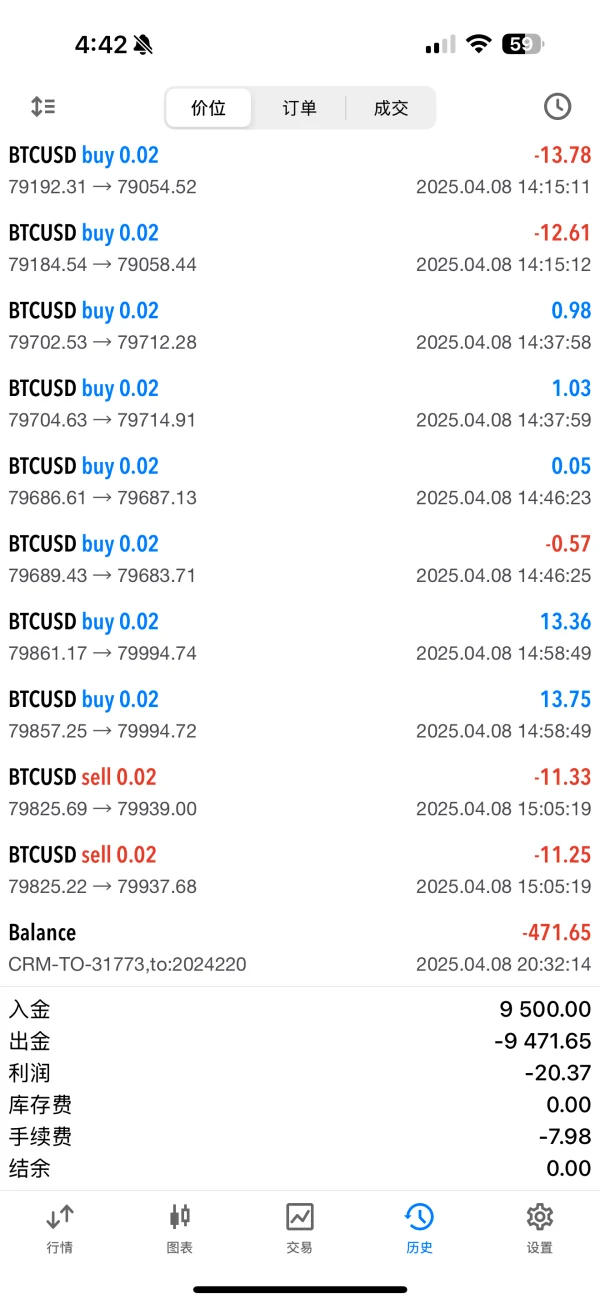Image resolution: width=600 pixels, height=1304 pixels.
Task: Switch to the 成交 segment
Action: pos(391,108)
